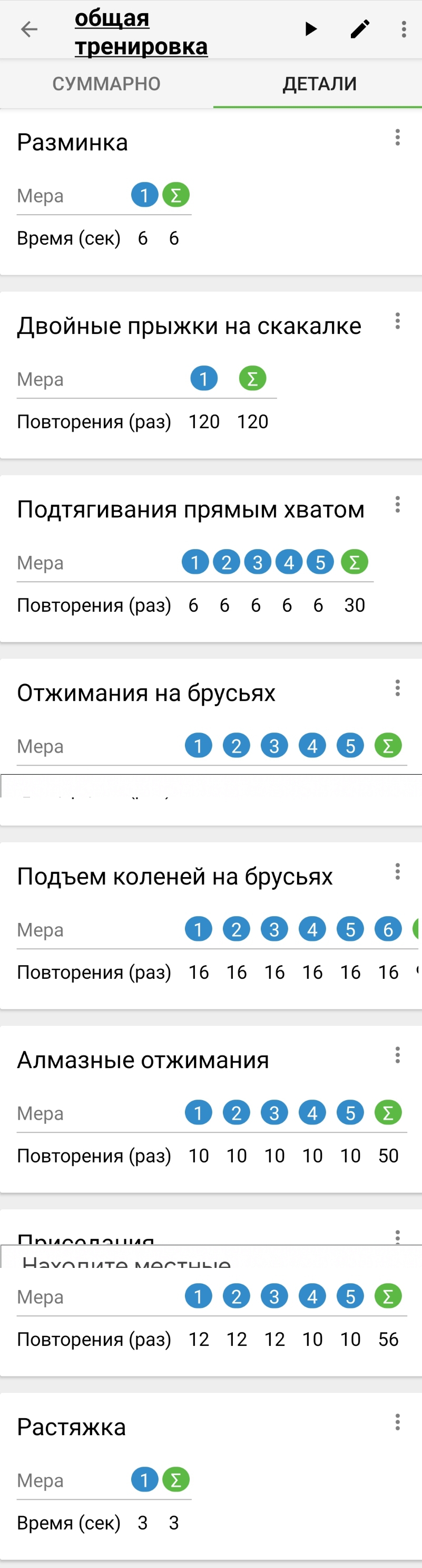
Task: Go back with the arrow icon
Action: pyautogui.click(x=28, y=29)
